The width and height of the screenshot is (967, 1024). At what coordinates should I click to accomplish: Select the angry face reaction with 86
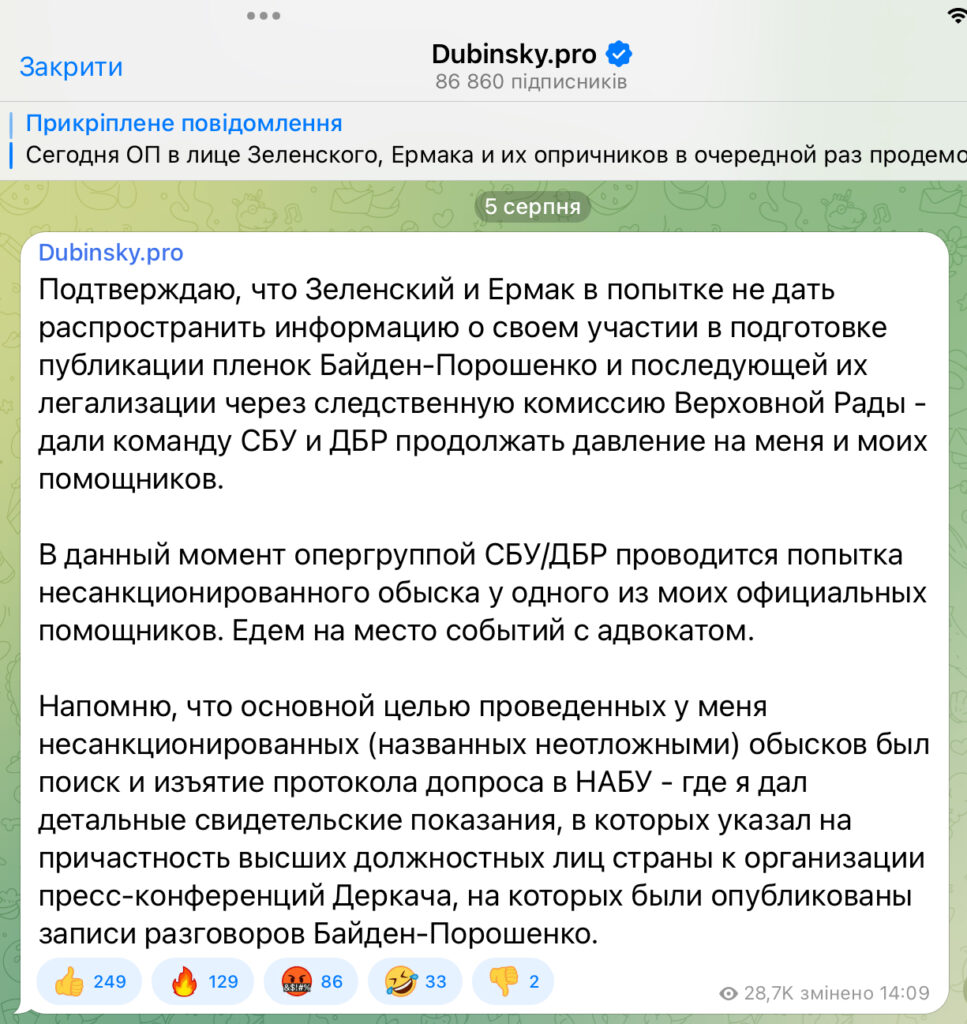310,981
